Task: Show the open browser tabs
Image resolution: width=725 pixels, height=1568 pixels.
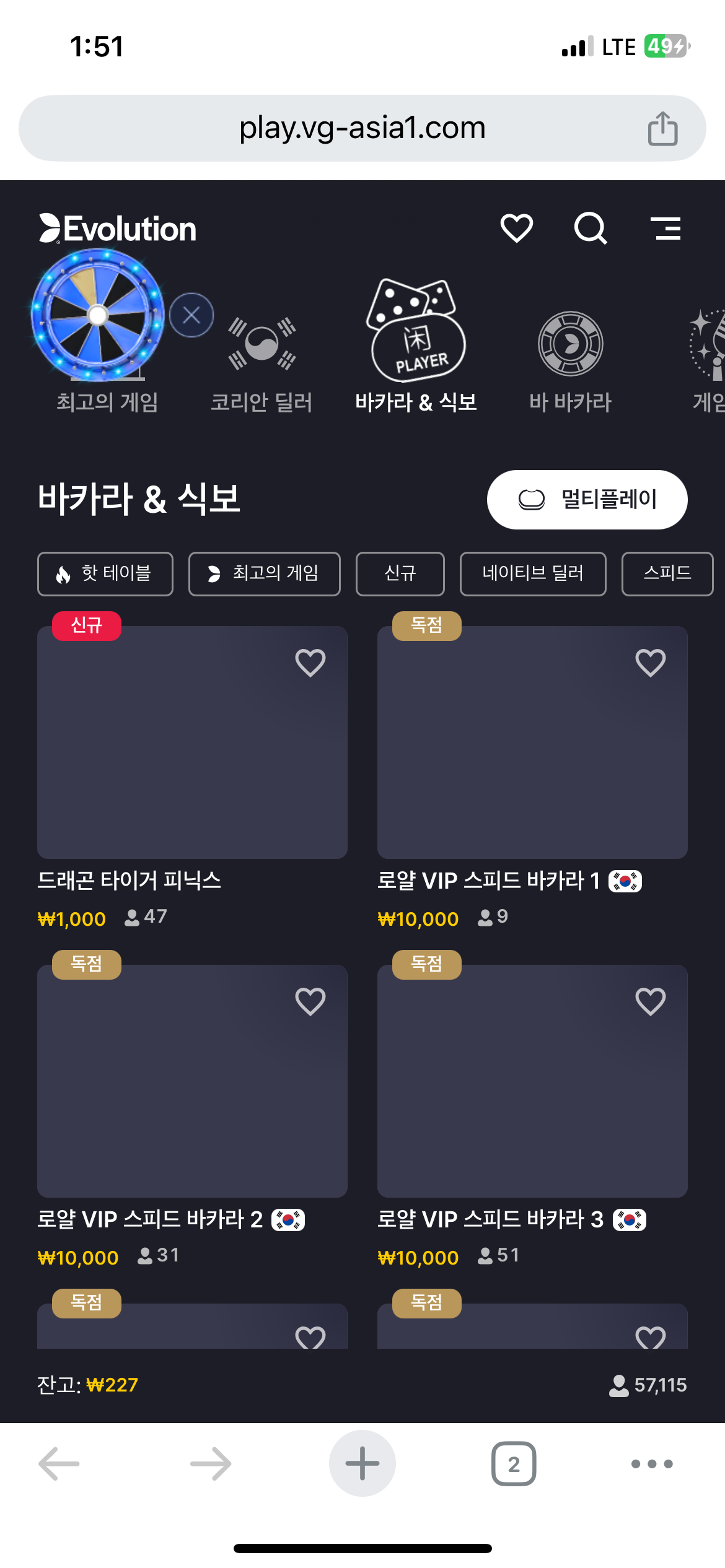Action: pyautogui.click(x=514, y=1464)
